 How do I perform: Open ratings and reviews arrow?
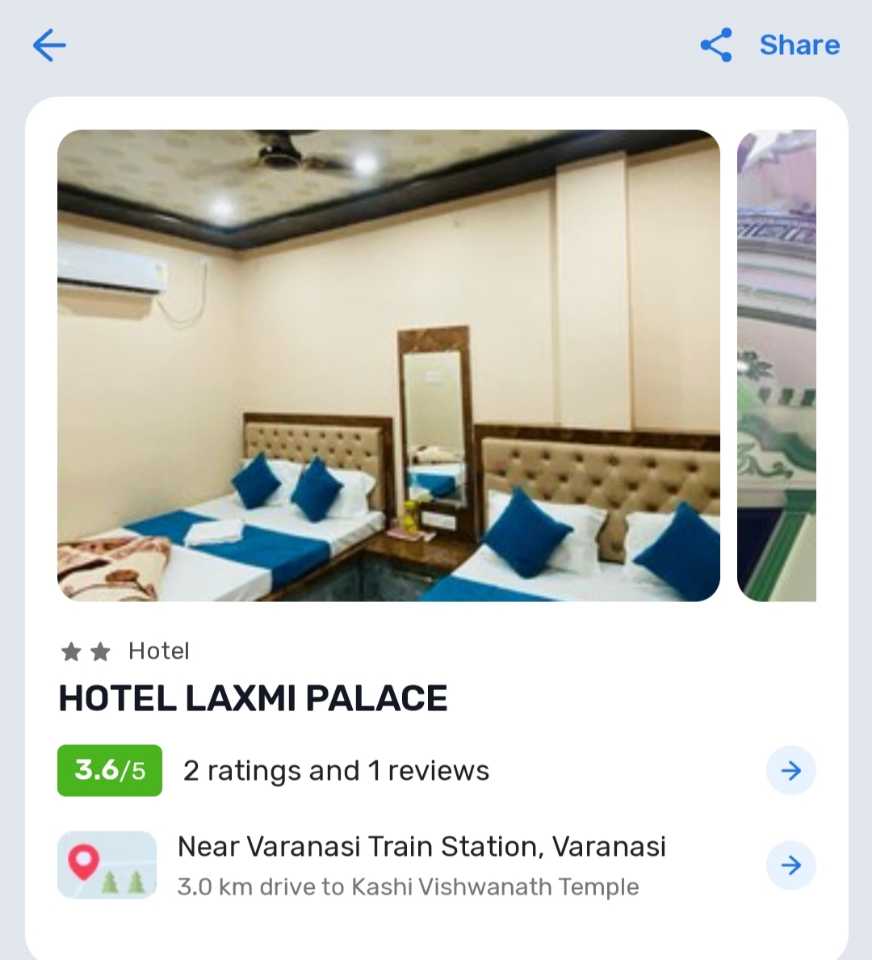[x=790, y=771]
